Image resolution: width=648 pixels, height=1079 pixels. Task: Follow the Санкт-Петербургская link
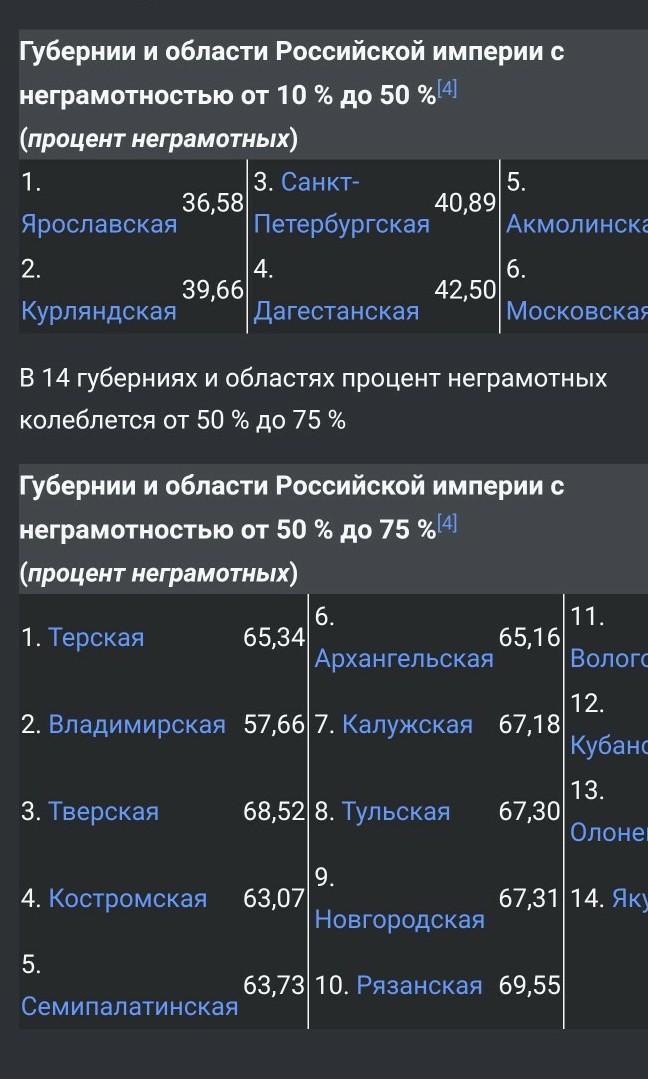pyautogui.click(x=341, y=225)
